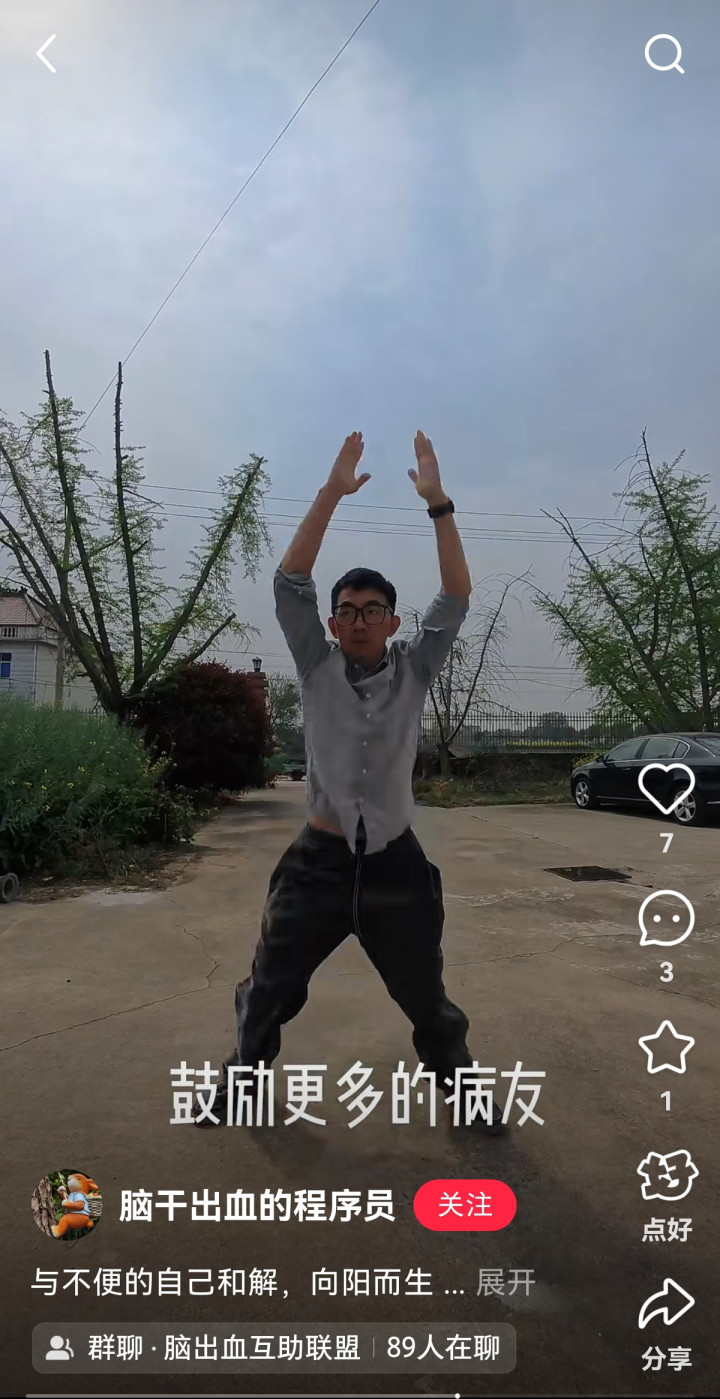Viewport: 720px width, 1399px height.
Task: Expand the caption with 展开
Action: coord(506,1283)
